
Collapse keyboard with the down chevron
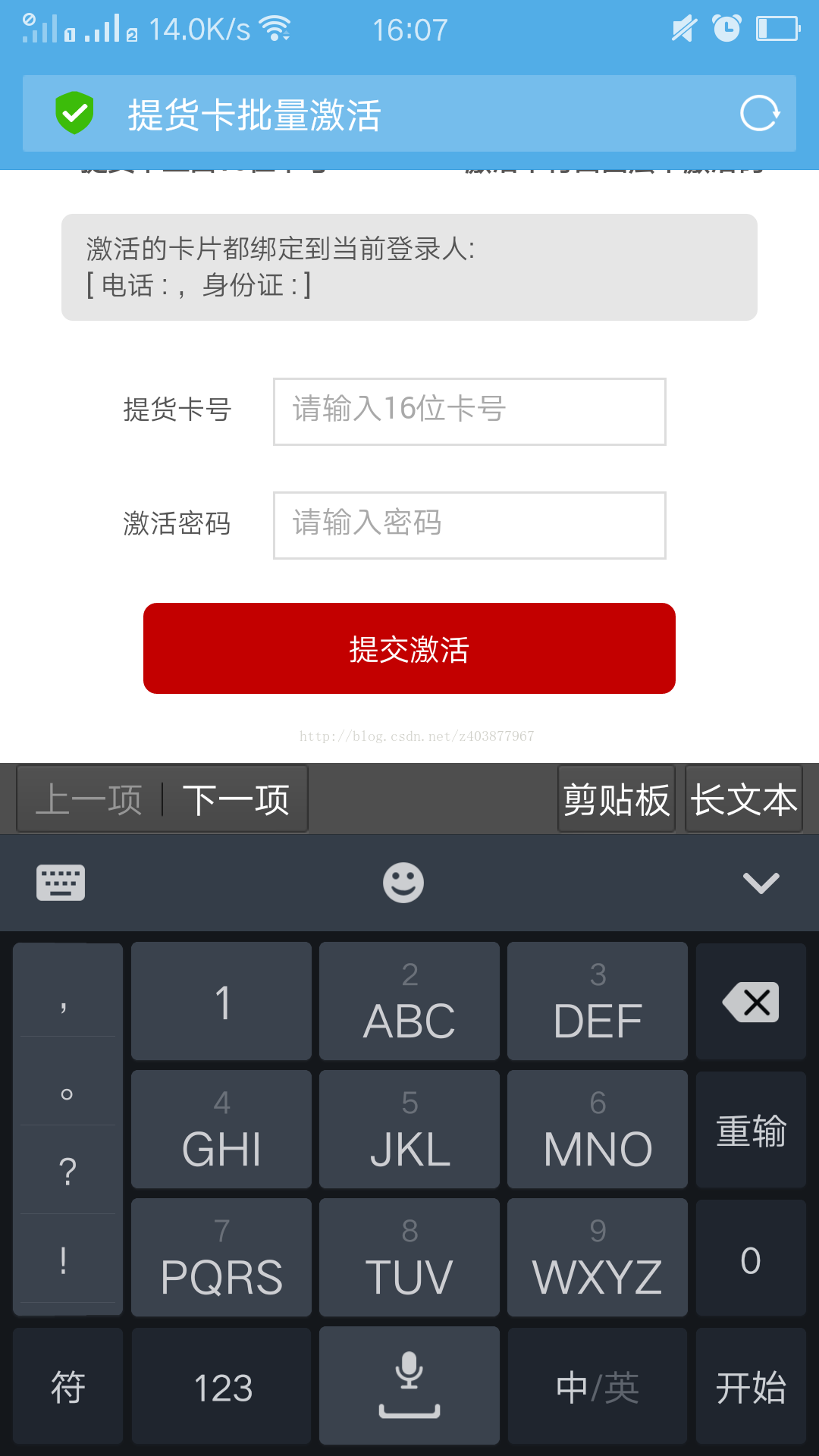[761, 883]
